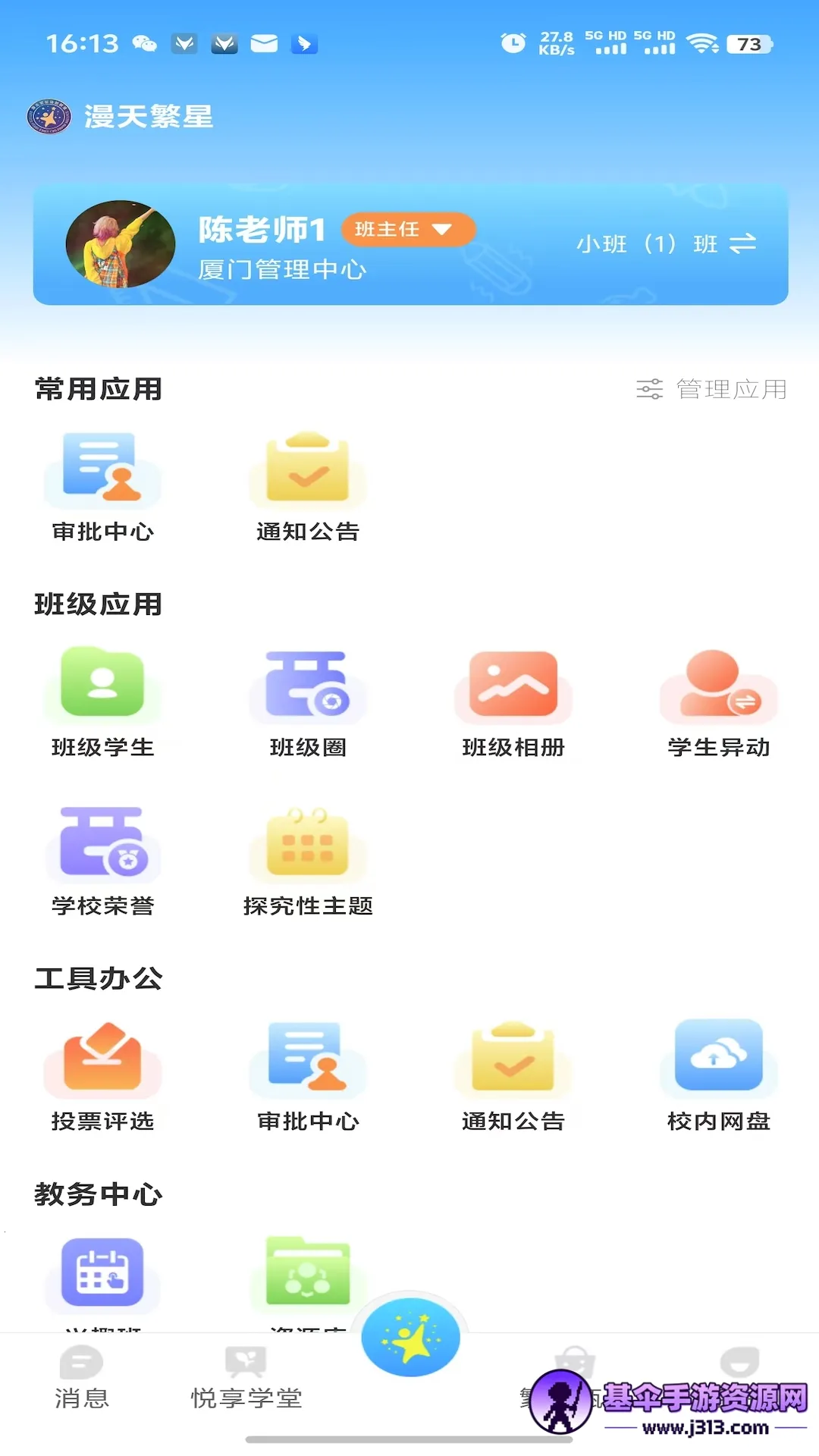Open 学生异动
This screenshot has width=819, height=1456.
(718, 701)
